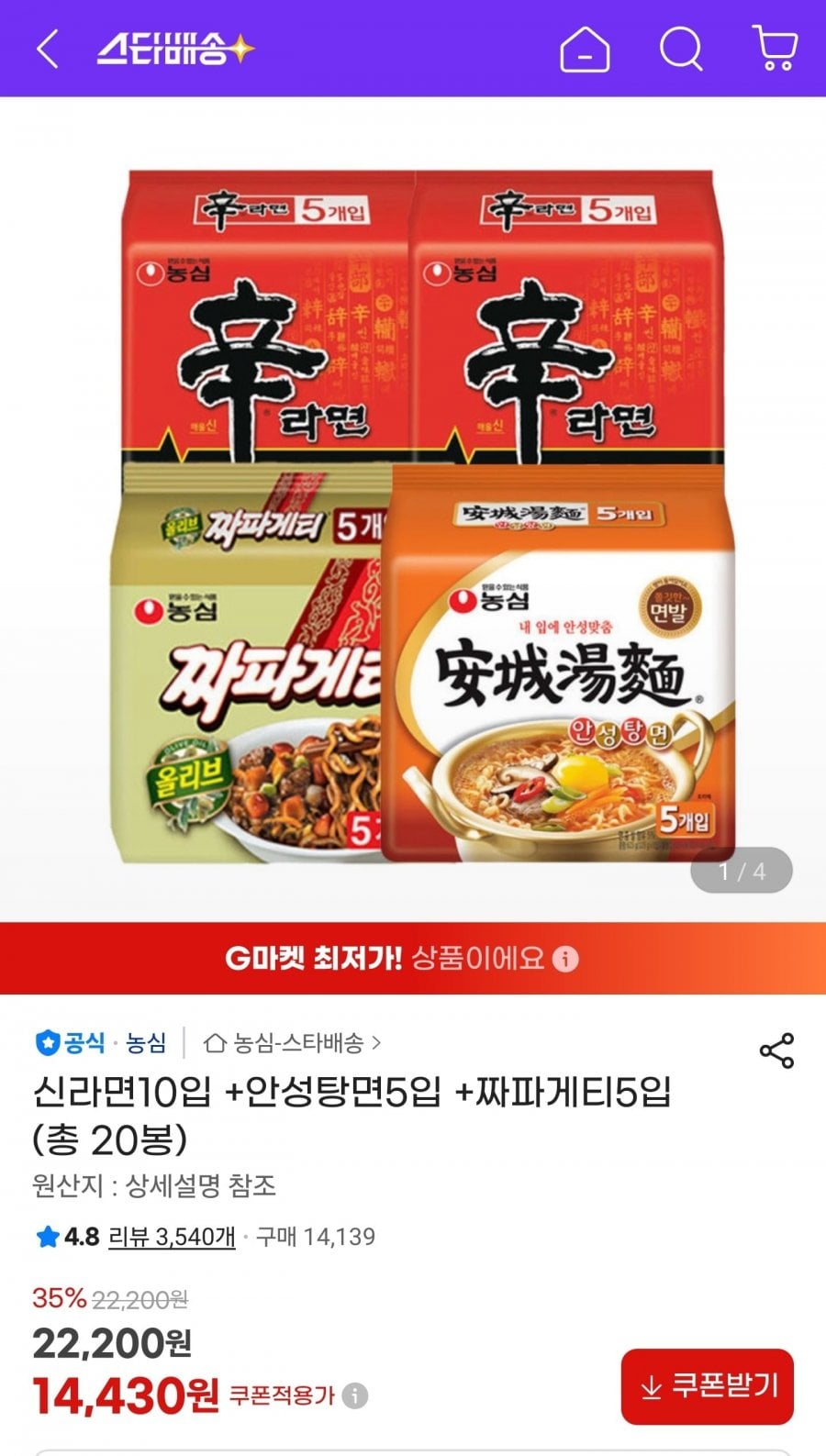Viewport: 826px width, 1456px height.
Task: Open the search magnifier
Action: click(681, 49)
